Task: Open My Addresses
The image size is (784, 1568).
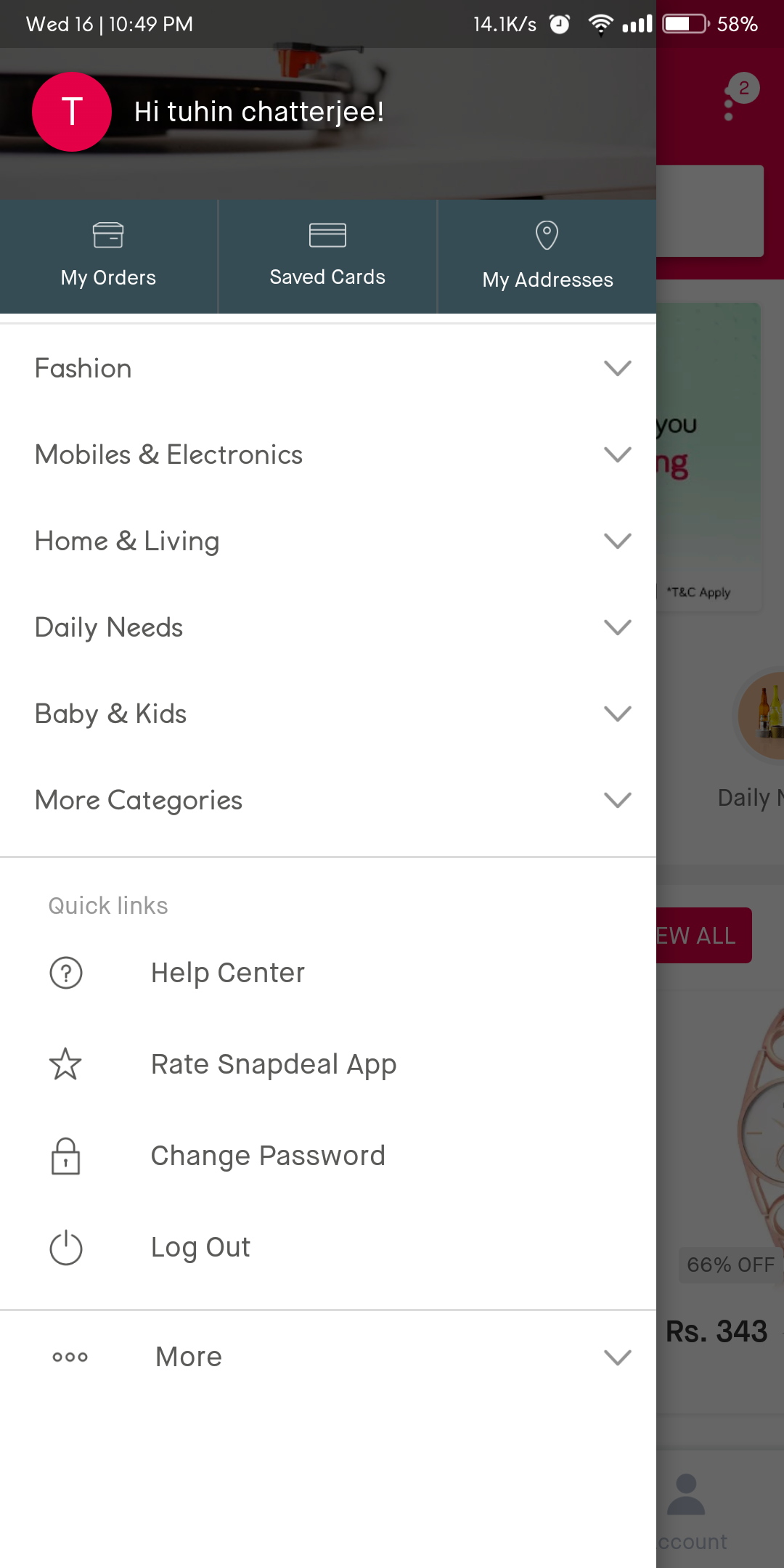Action: point(547,256)
